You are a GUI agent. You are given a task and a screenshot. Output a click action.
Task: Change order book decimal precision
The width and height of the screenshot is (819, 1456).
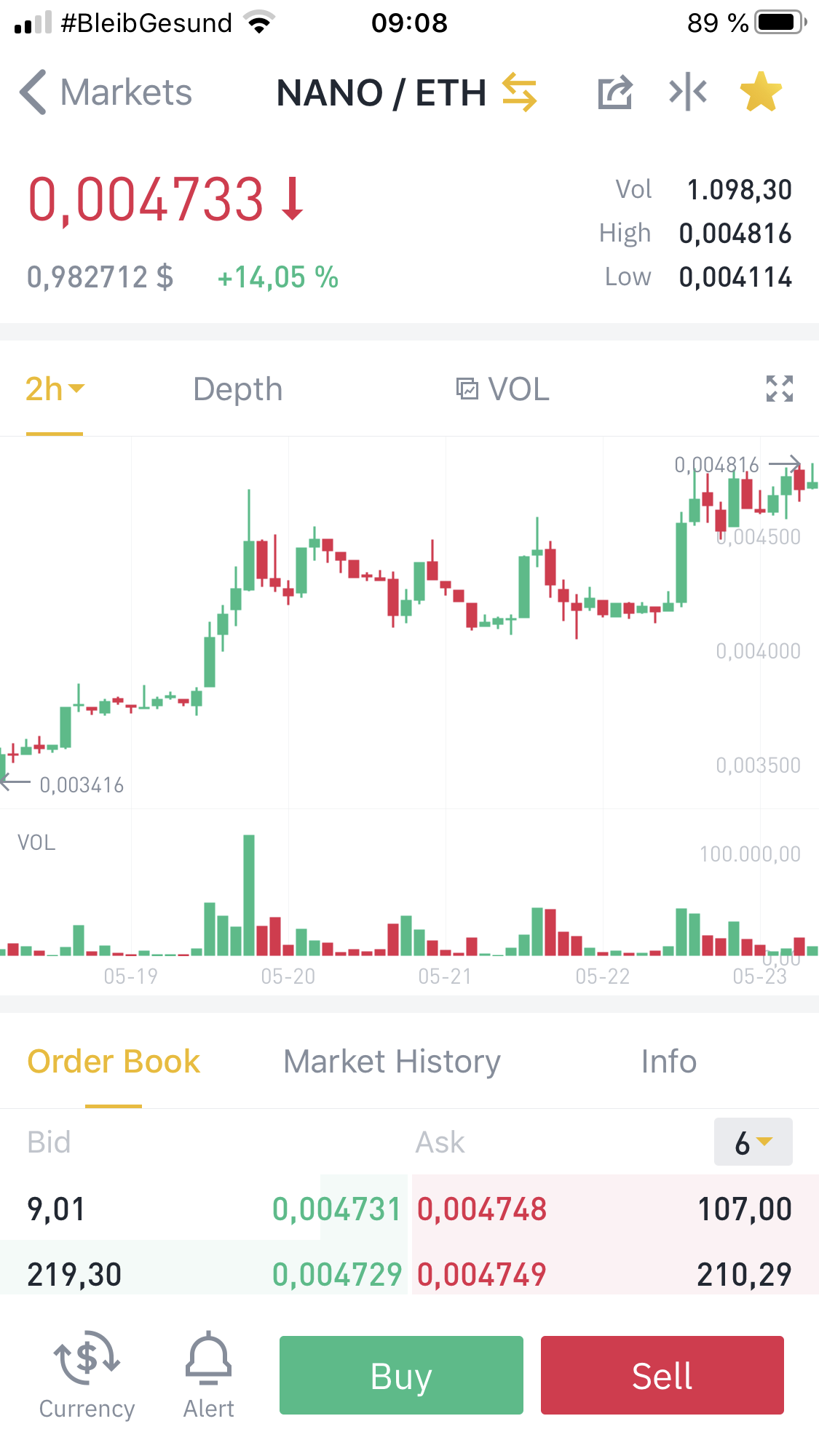click(753, 1142)
